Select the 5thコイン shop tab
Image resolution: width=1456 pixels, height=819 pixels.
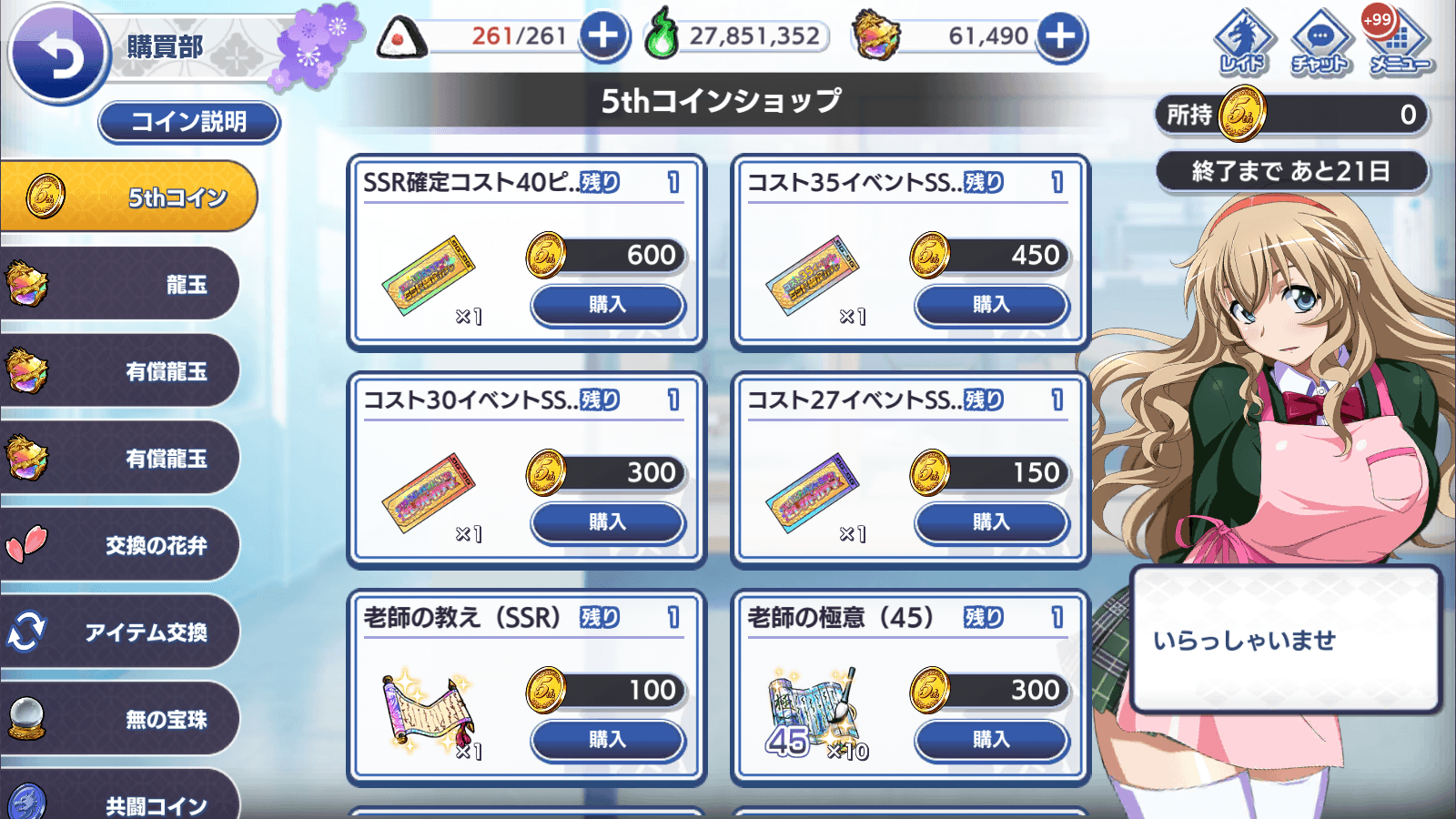point(127,197)
